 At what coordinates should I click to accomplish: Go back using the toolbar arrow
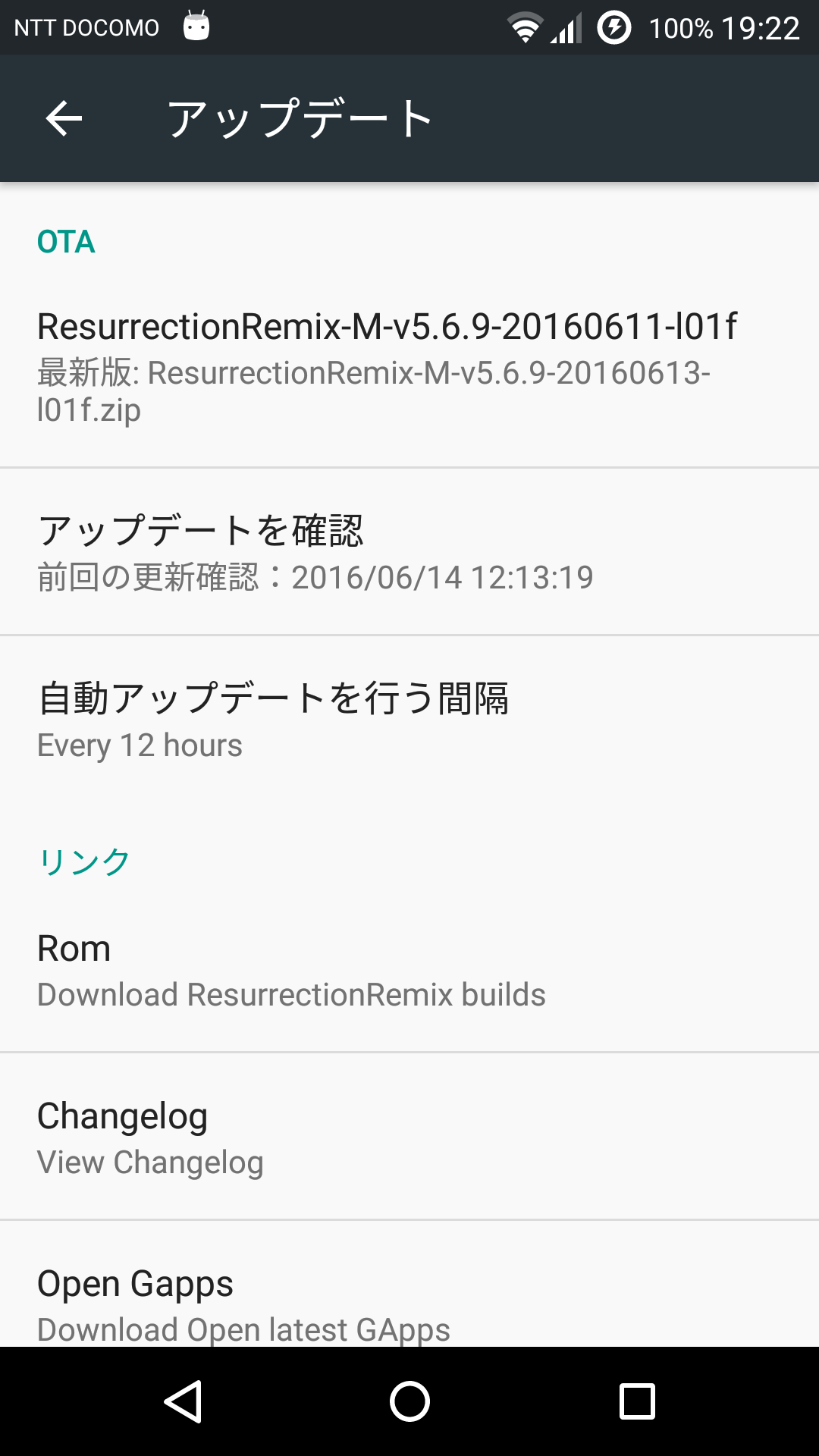[64, 118]
